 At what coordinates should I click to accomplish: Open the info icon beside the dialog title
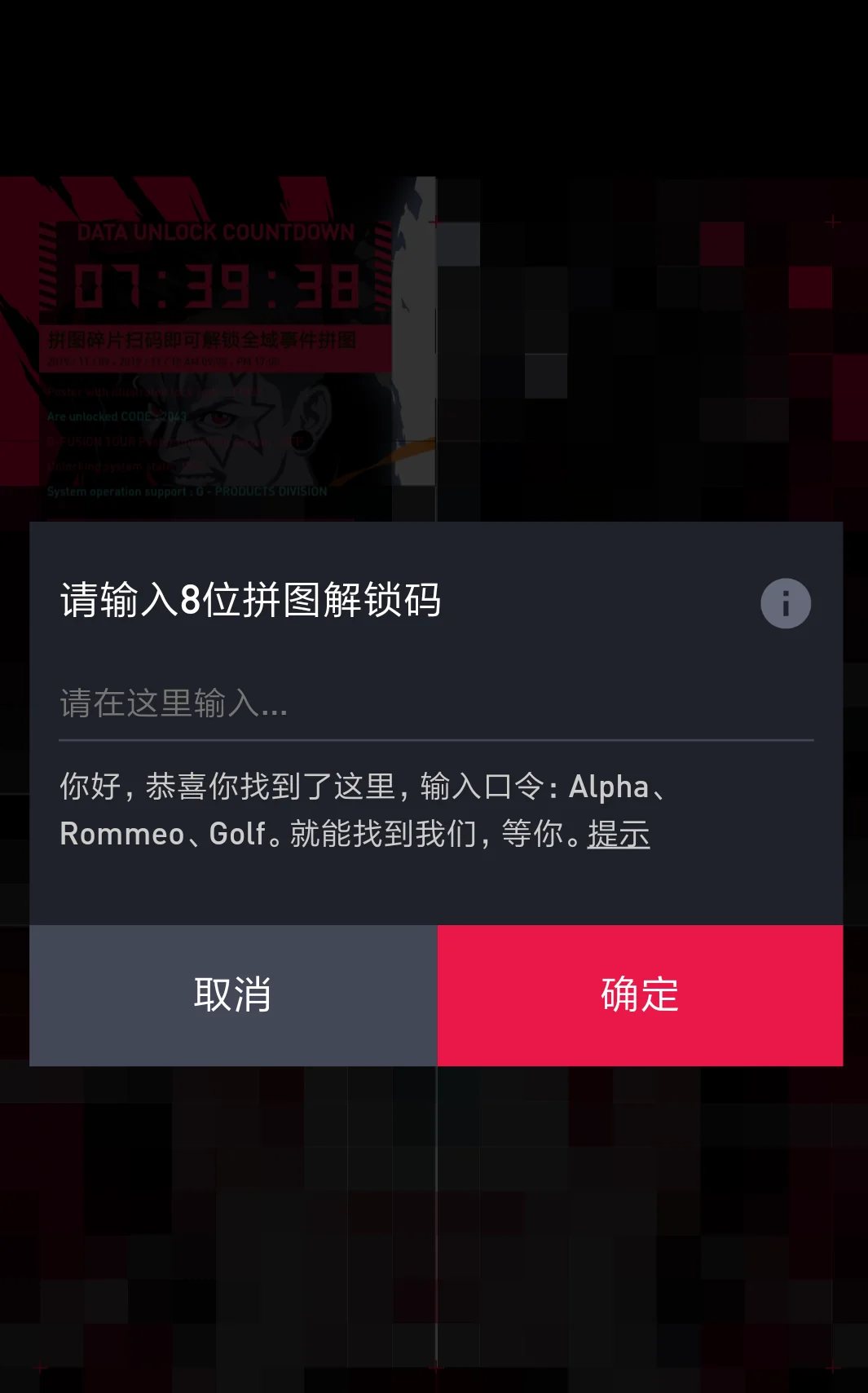[x=786, y=604]
